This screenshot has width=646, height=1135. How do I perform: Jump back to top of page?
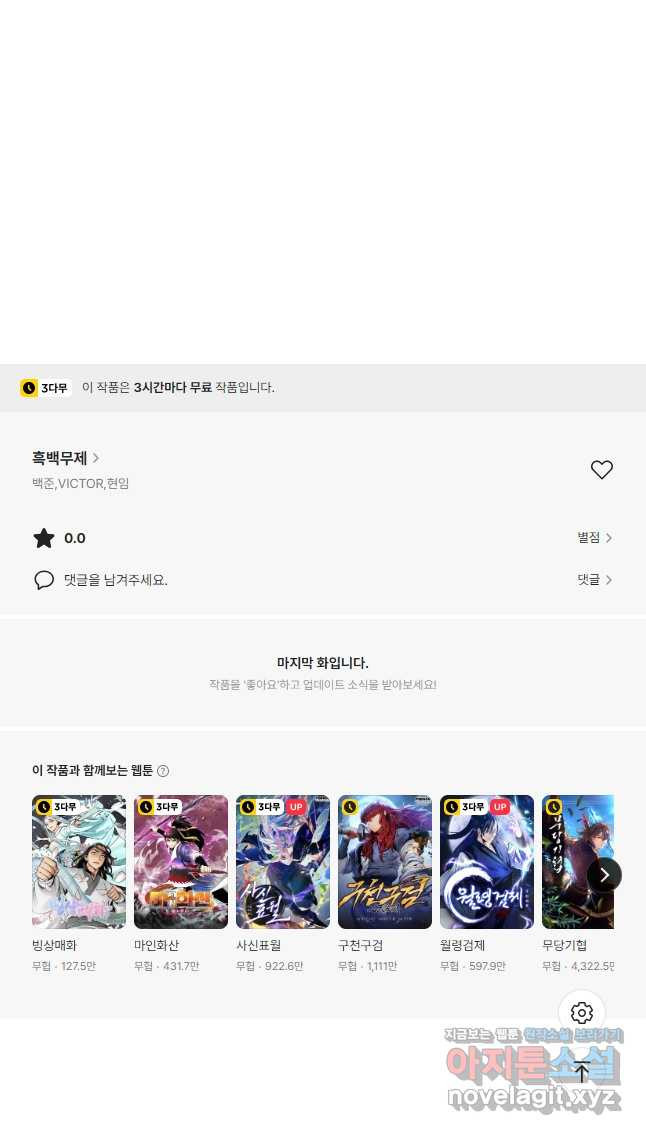pyautogui.click(x=582, y=1072)
